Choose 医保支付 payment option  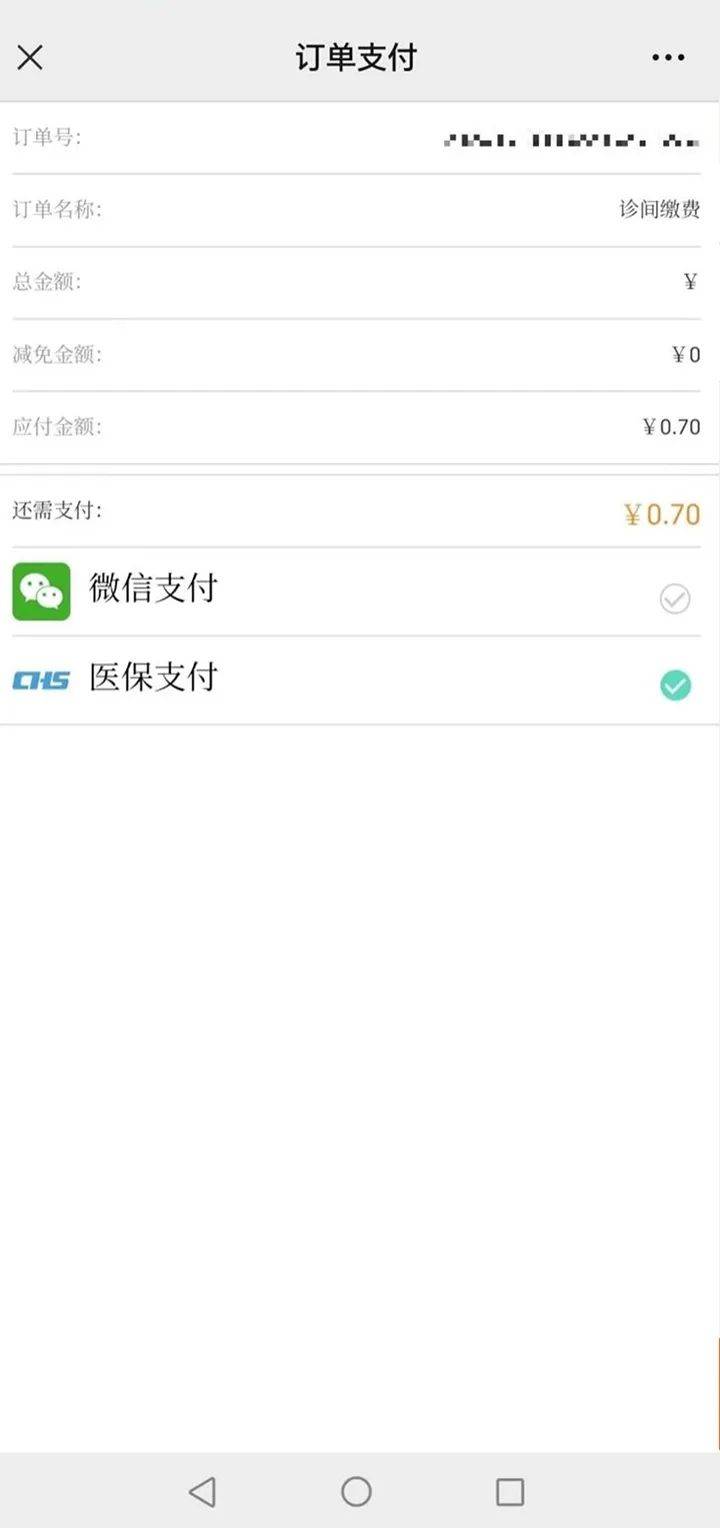[360, 680]
